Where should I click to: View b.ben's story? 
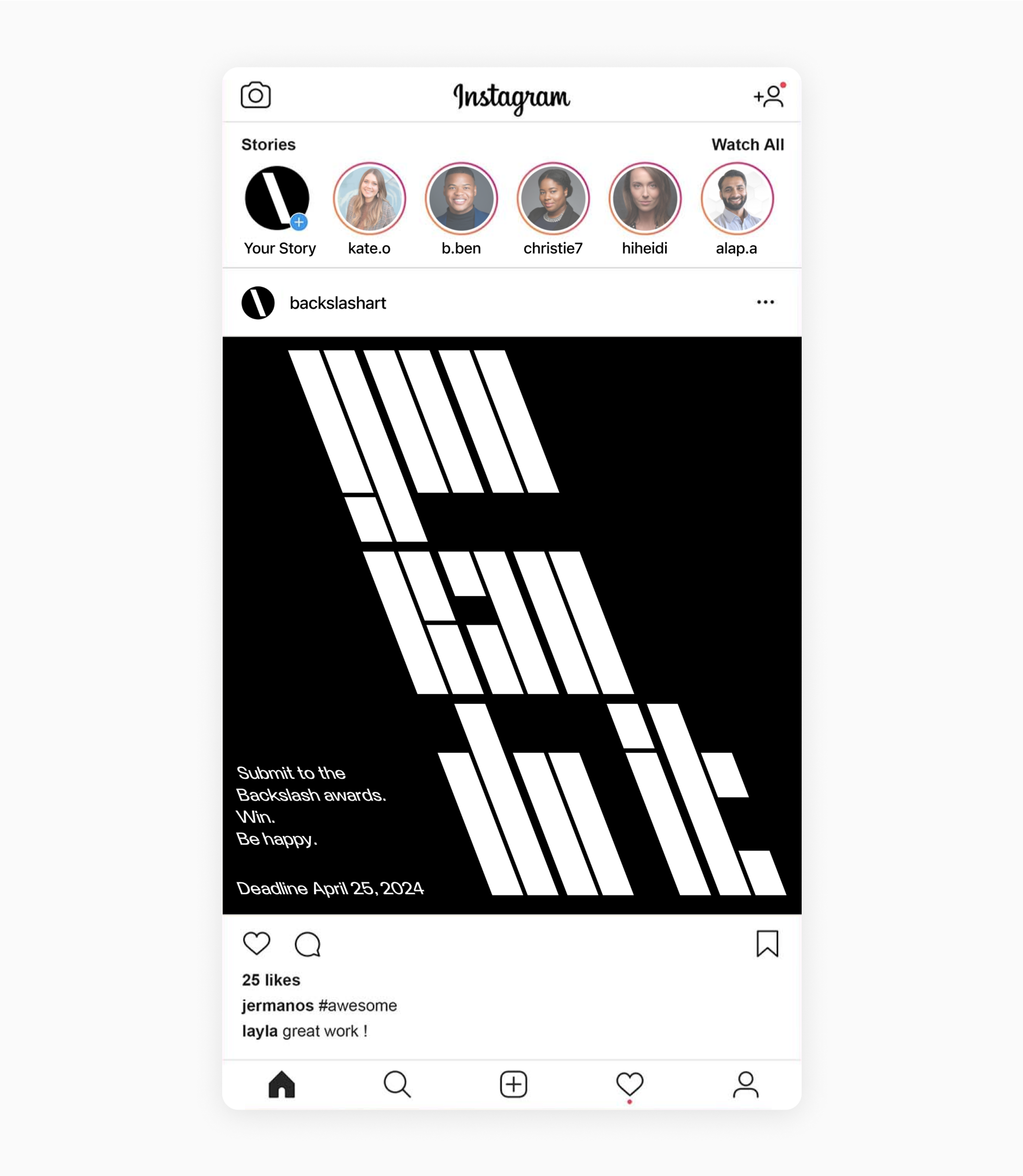tap(461, 198)
